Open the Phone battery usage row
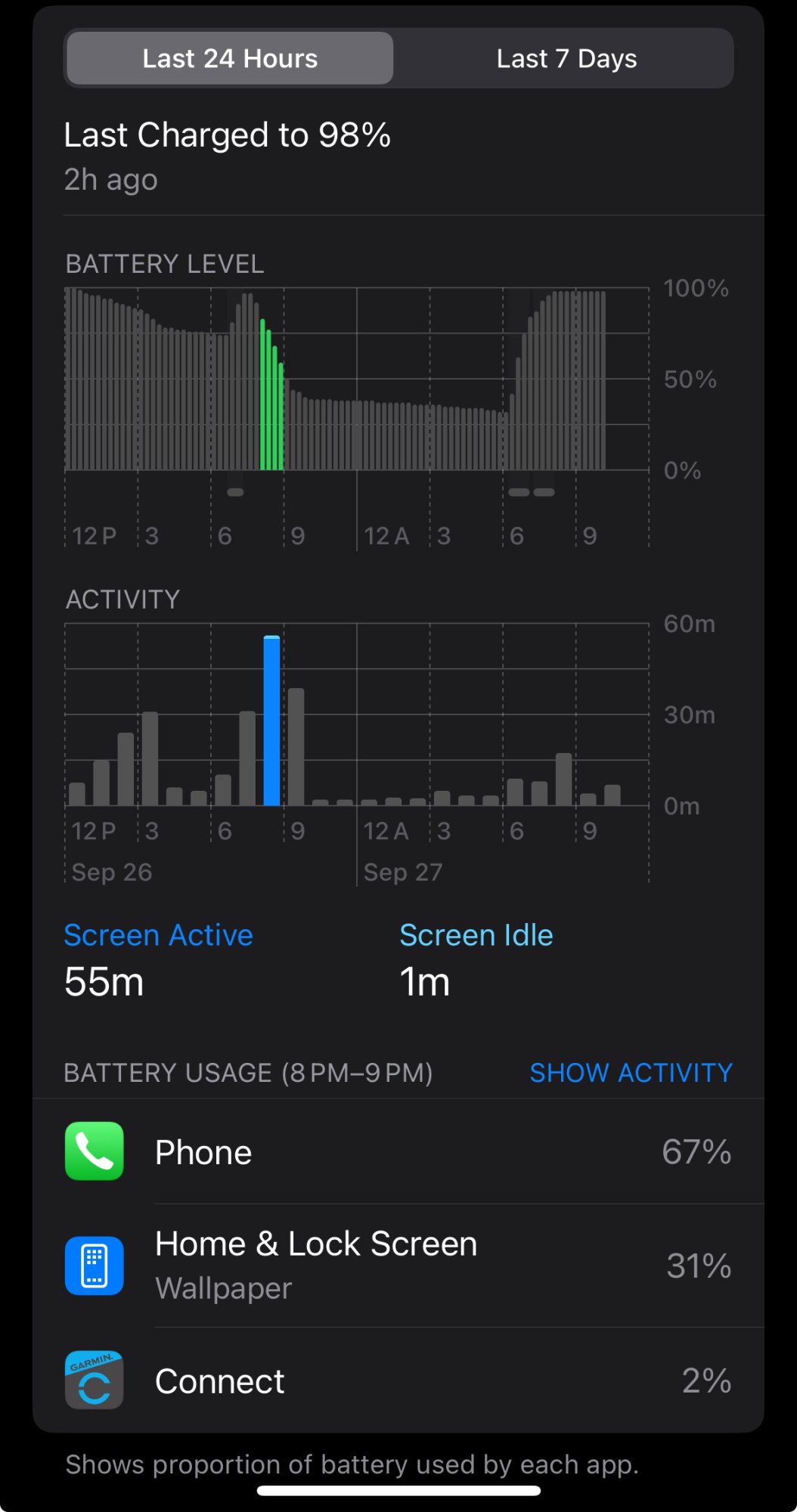Screen dimensions: 797x1512 (x=398, y=1152)
